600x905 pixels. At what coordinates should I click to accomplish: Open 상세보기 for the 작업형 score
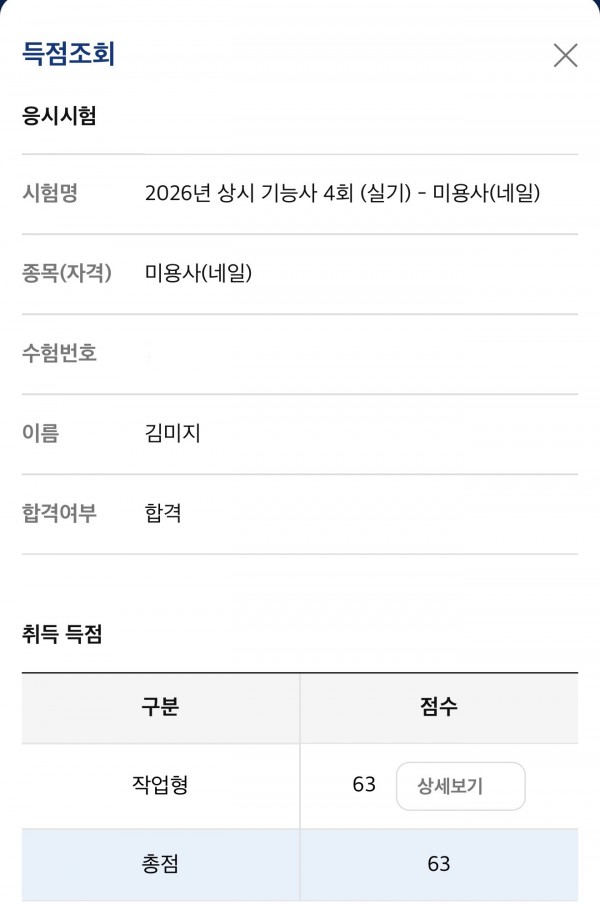pyautogui.click(x=460, y=786)
